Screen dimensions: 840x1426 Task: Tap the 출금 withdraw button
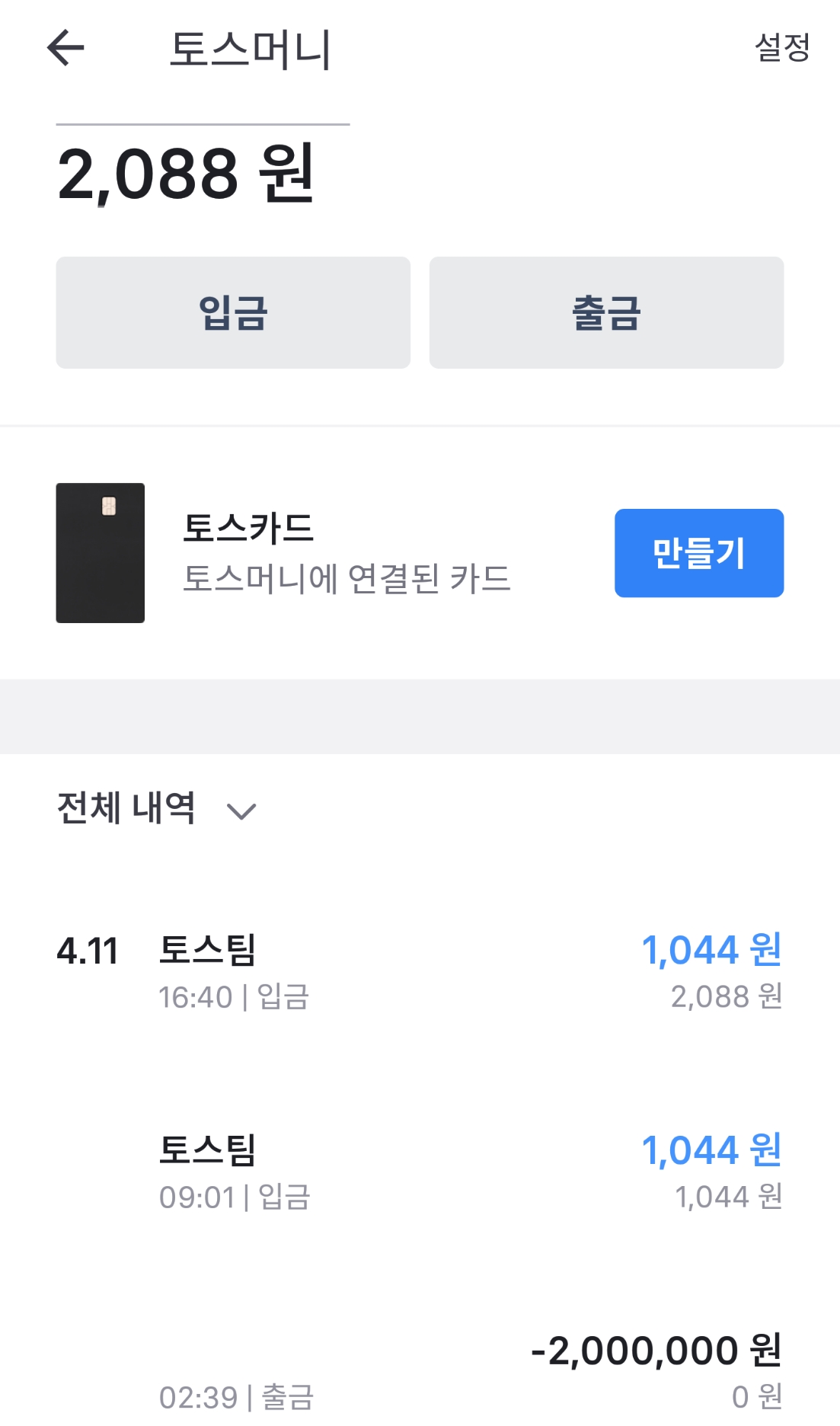pos(606,312)
